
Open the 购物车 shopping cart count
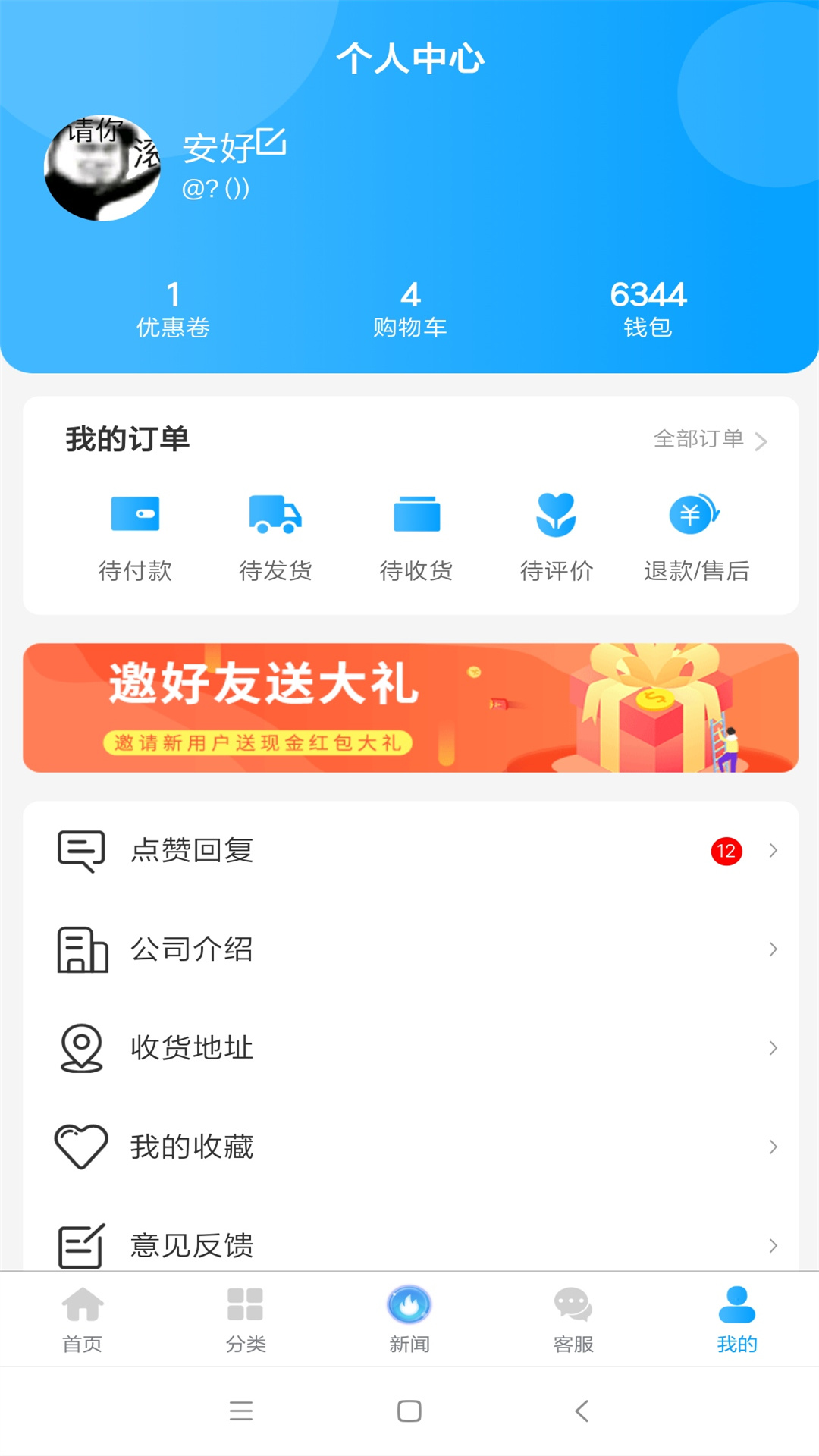409,309
